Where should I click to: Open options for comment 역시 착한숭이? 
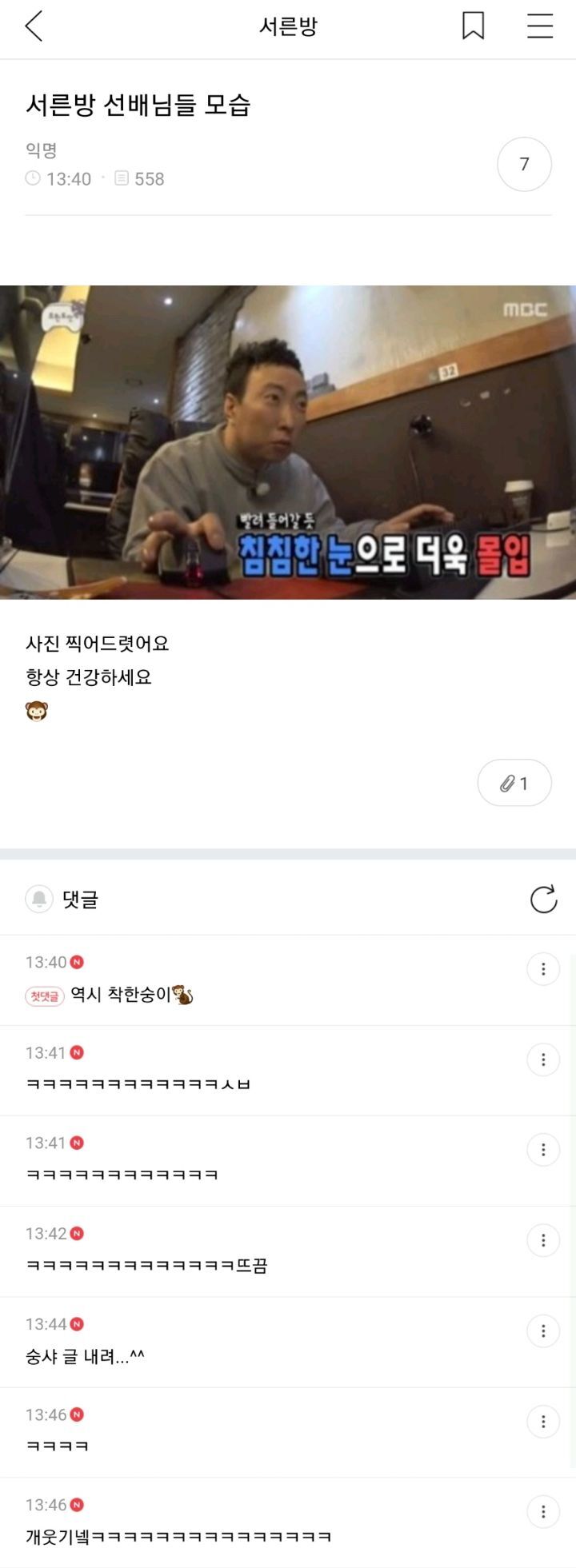543,969
